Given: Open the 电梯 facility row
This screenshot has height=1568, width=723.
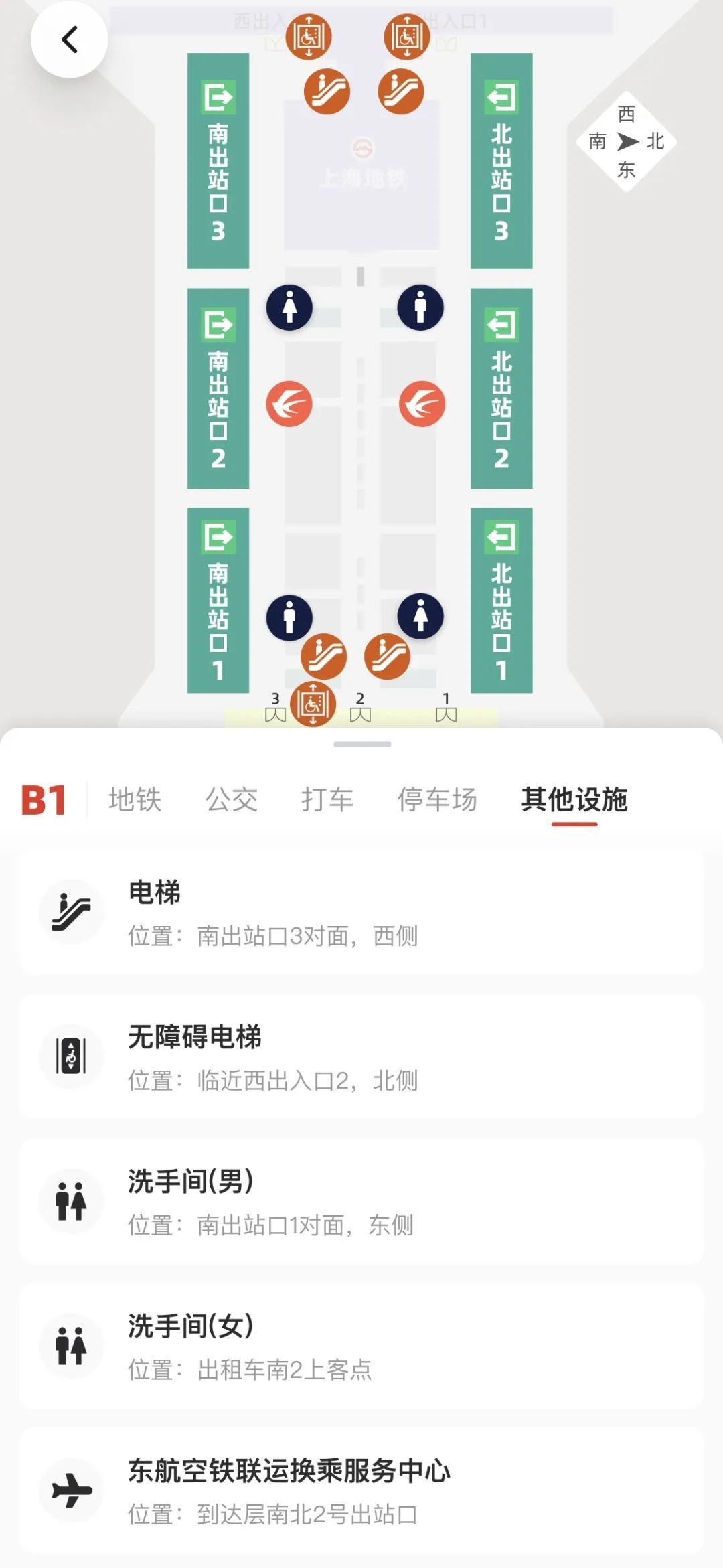Looking at the screenshot, I should (x=361, y=913).
